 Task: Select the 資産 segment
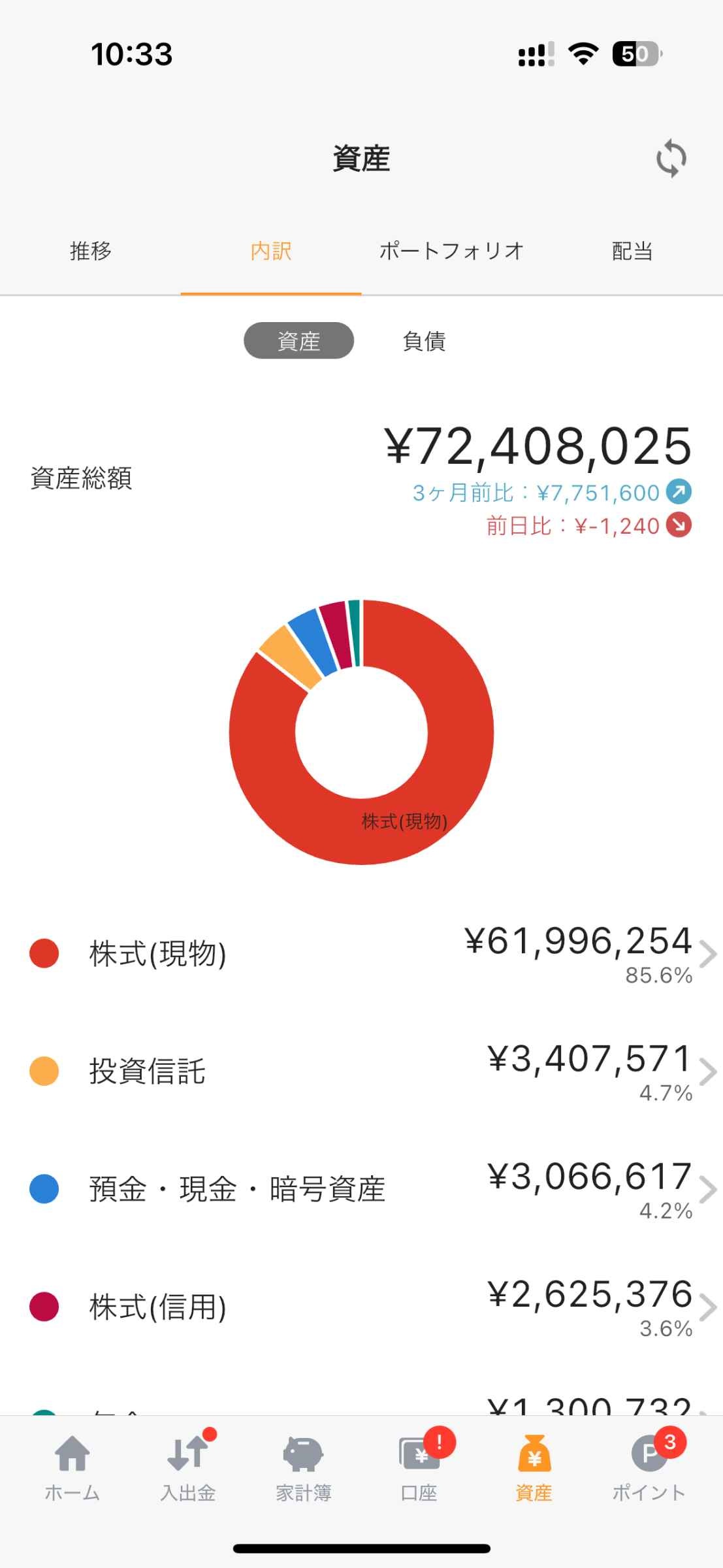click(x=298, y=341)
